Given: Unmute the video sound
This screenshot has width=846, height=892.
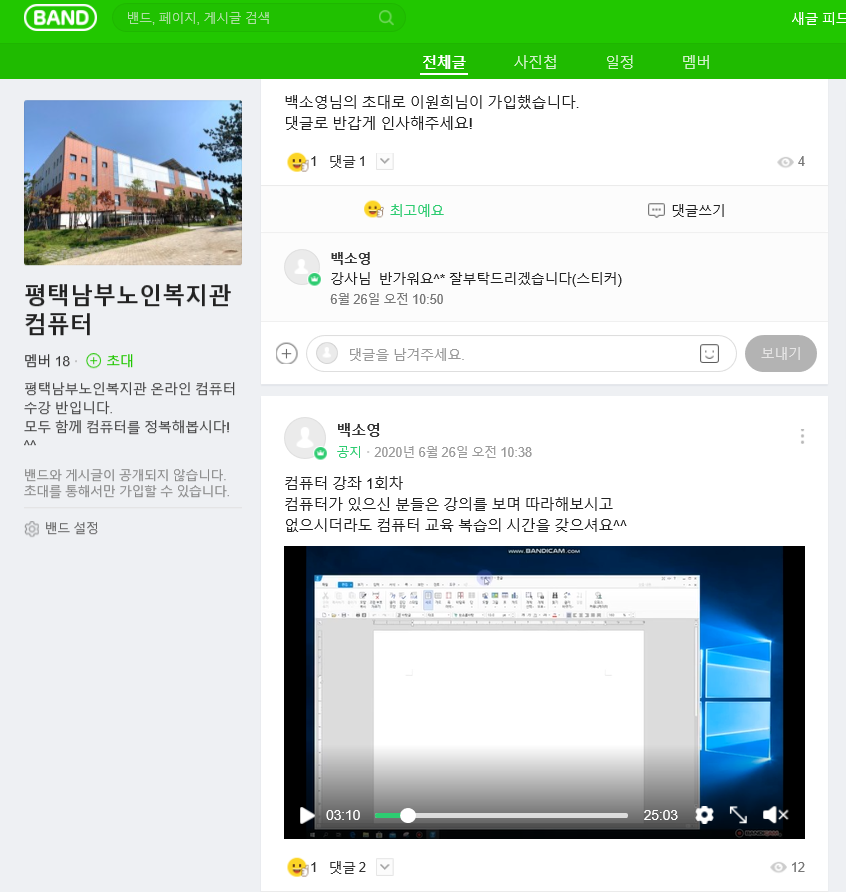Looking at the screenshot, I should click(775, 815).
